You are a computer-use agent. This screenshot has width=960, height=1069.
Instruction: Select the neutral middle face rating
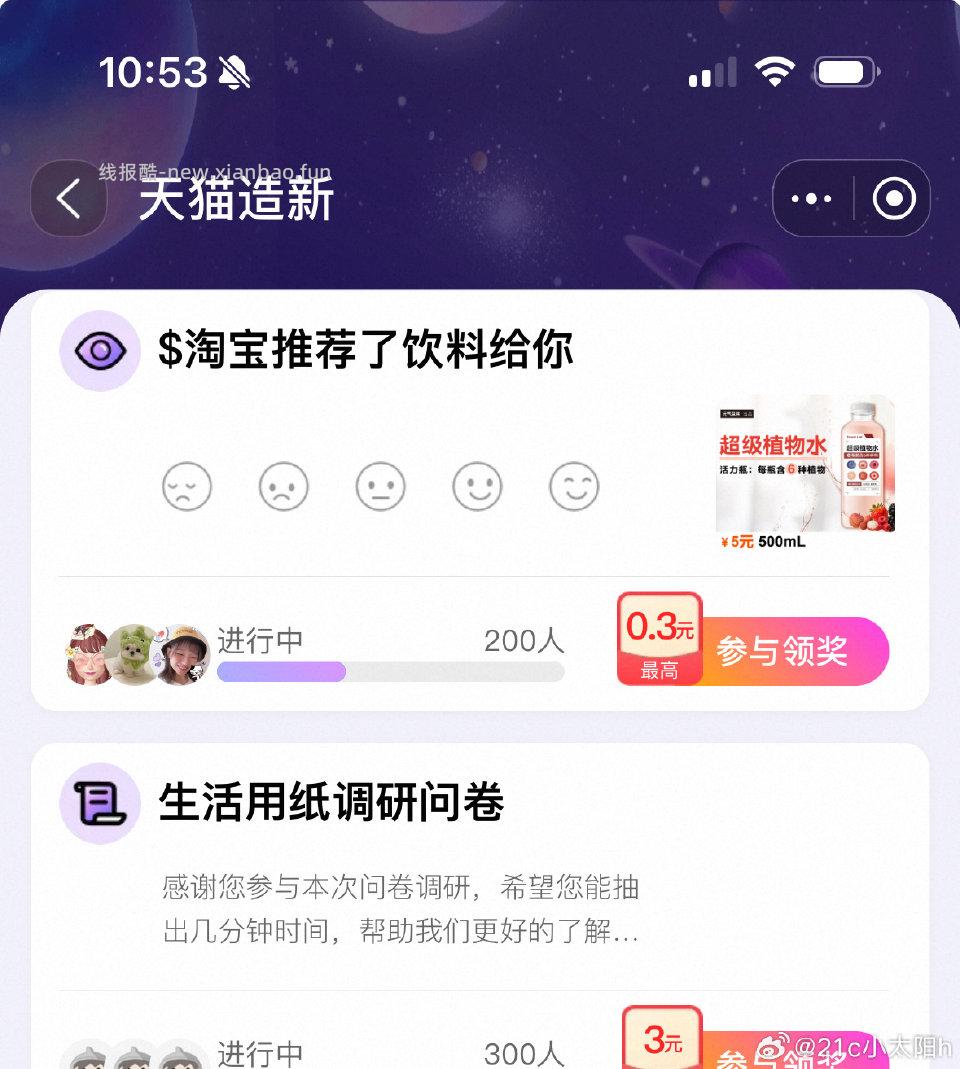pyautogui.click(x=380, y=486)
